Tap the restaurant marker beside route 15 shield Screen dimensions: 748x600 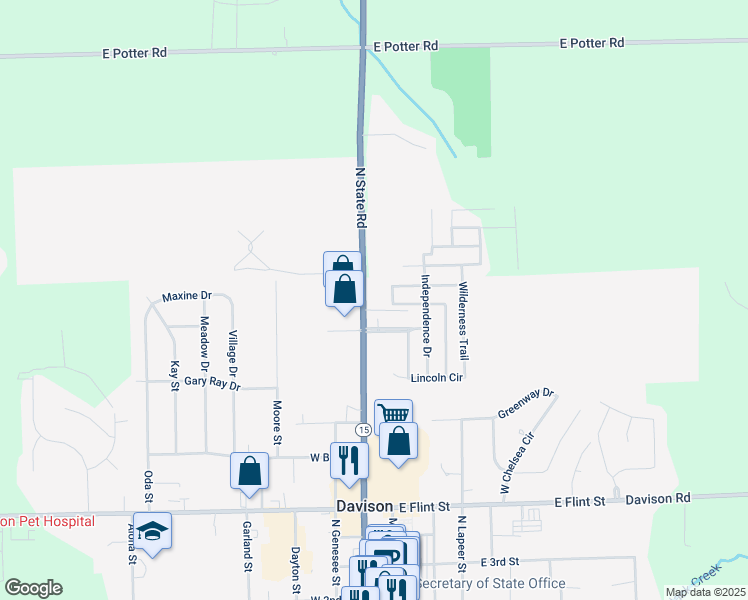coord(349,459)
